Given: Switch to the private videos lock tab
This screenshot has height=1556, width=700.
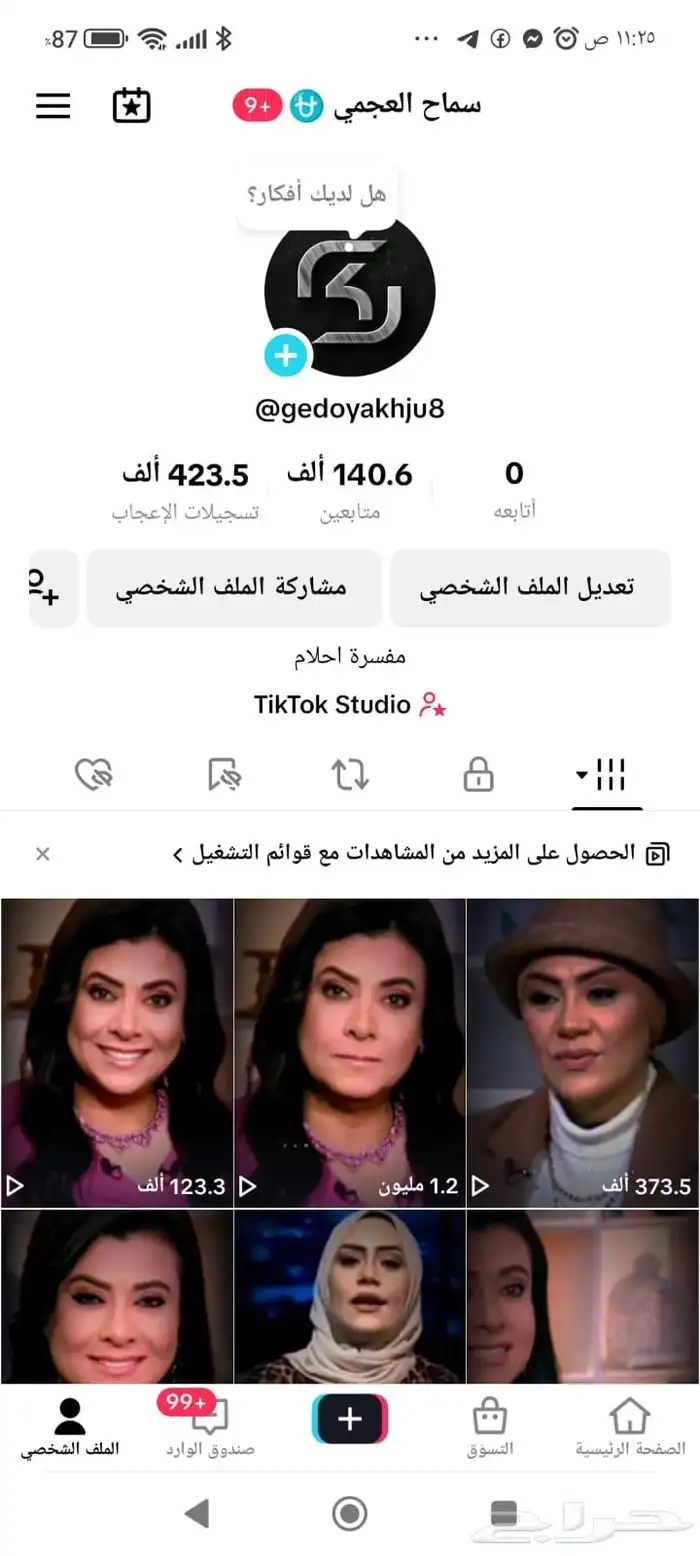Looking at the screenshot, I should click(x=479, y=775).
